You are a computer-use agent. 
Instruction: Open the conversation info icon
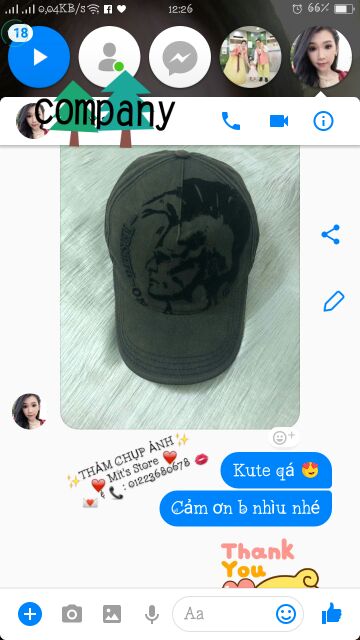pyautogui.click(x=323, y=121)
